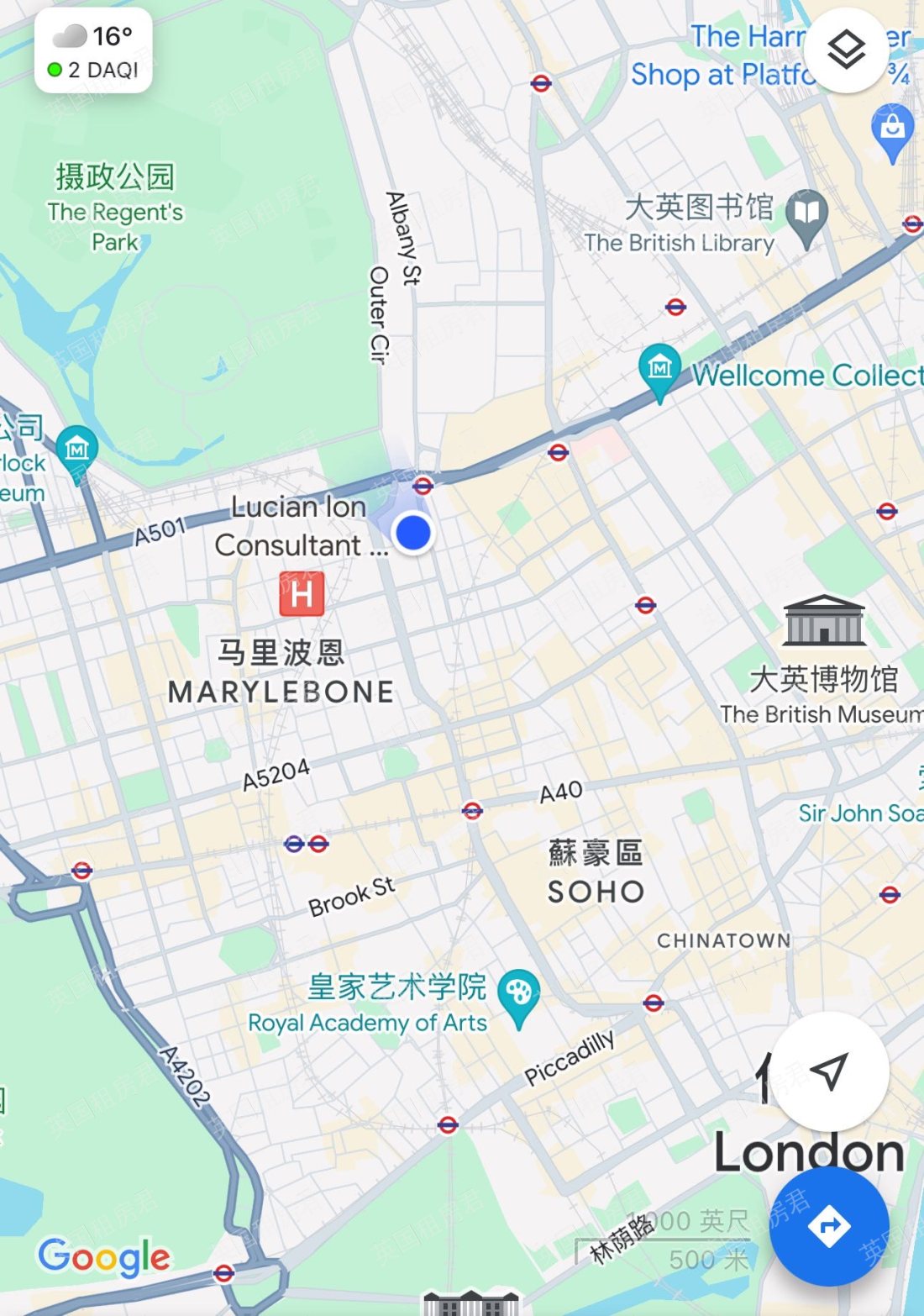Screen dimensions: 924x1316
Task: Select the Wellcome Collection museum pin
Action: (659, 368)
